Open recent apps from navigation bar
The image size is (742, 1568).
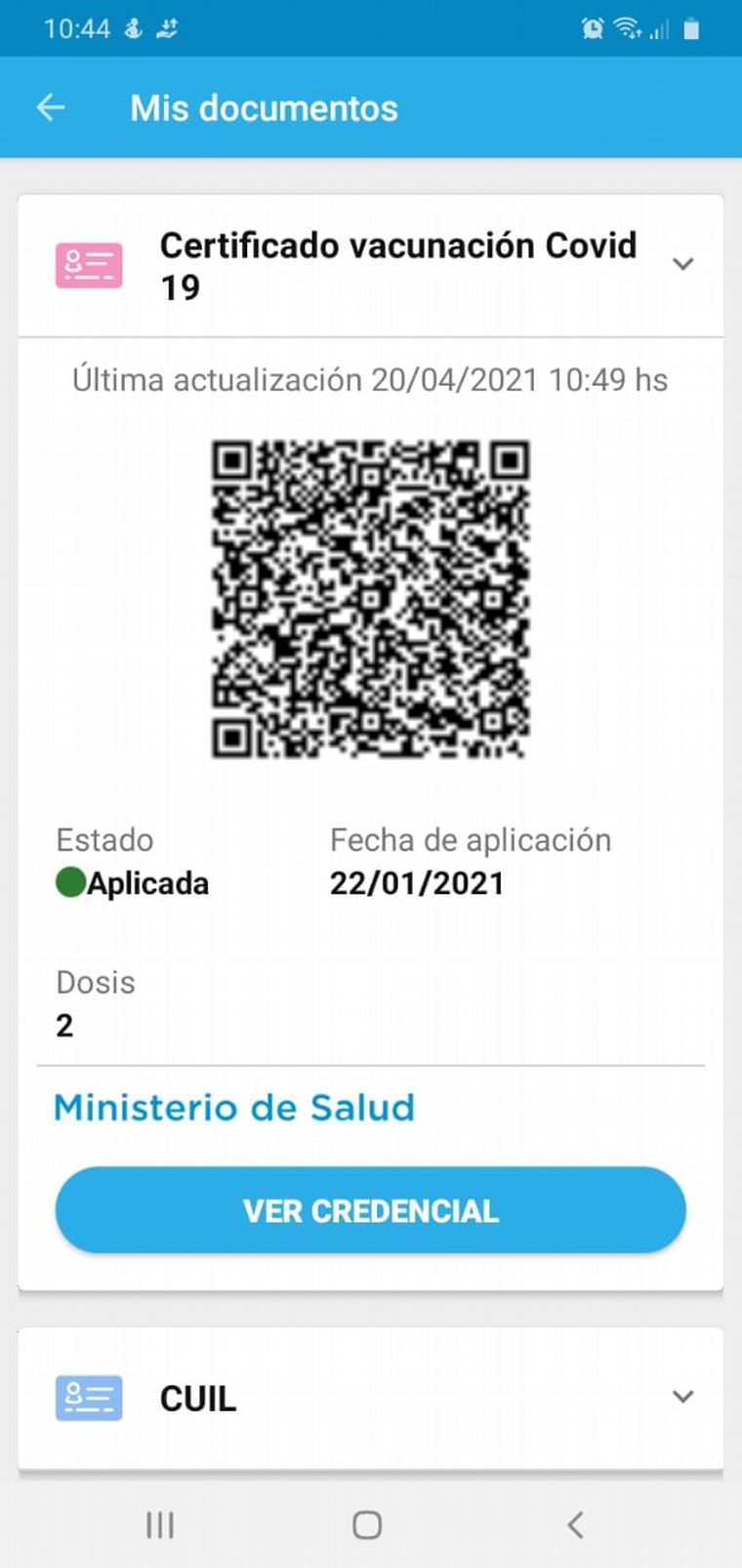(160, 1524)
